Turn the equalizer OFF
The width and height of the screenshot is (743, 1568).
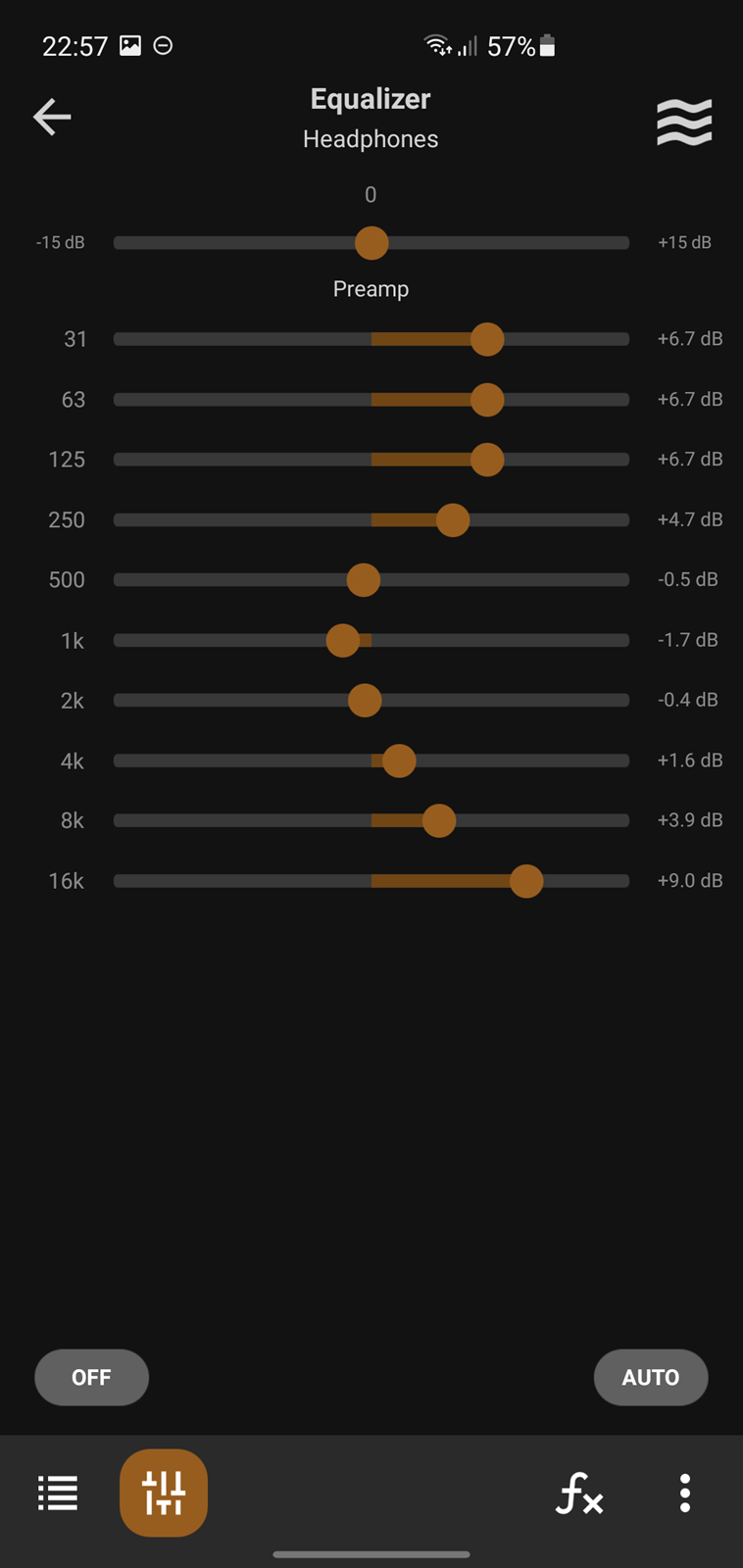click(x=91, y=1377)
